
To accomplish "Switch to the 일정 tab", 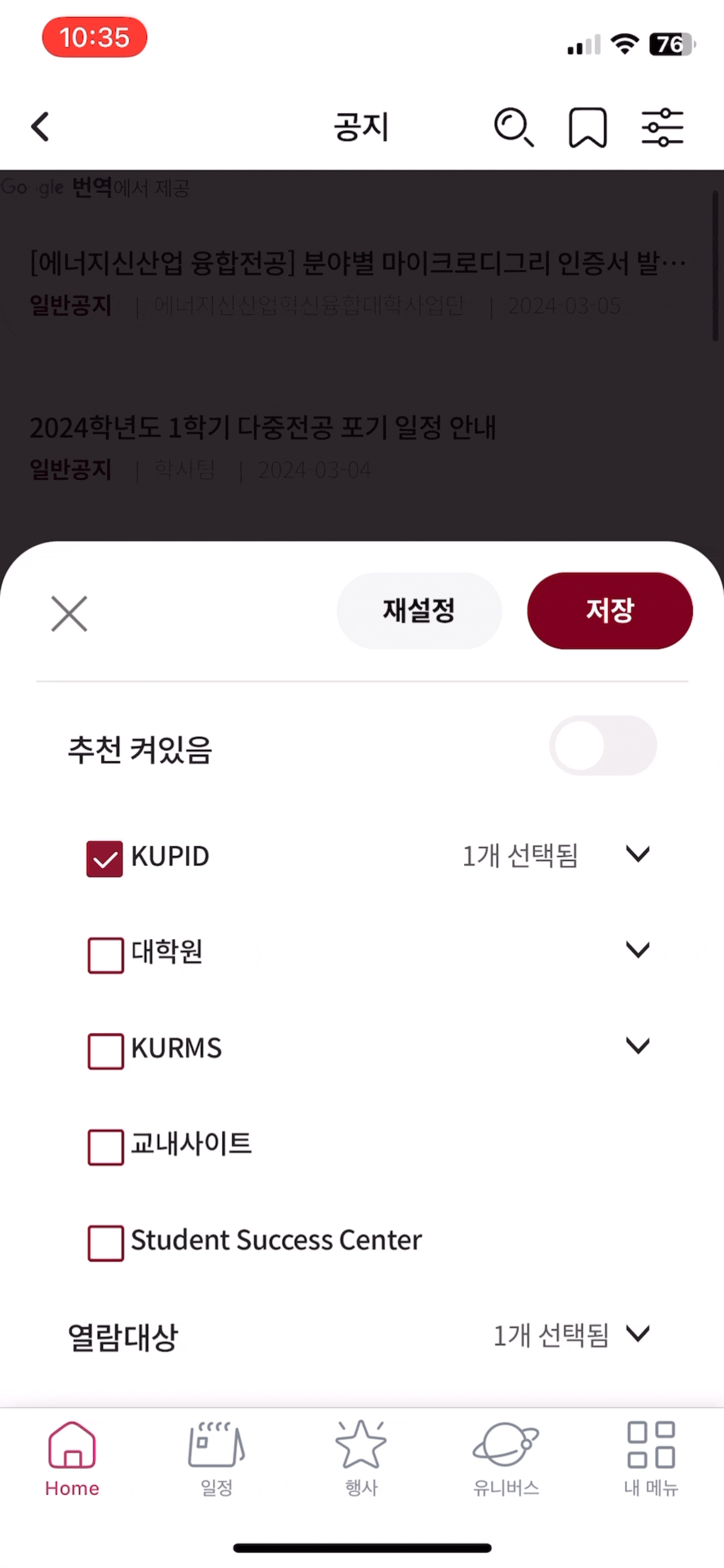I will click(216, 1458).
